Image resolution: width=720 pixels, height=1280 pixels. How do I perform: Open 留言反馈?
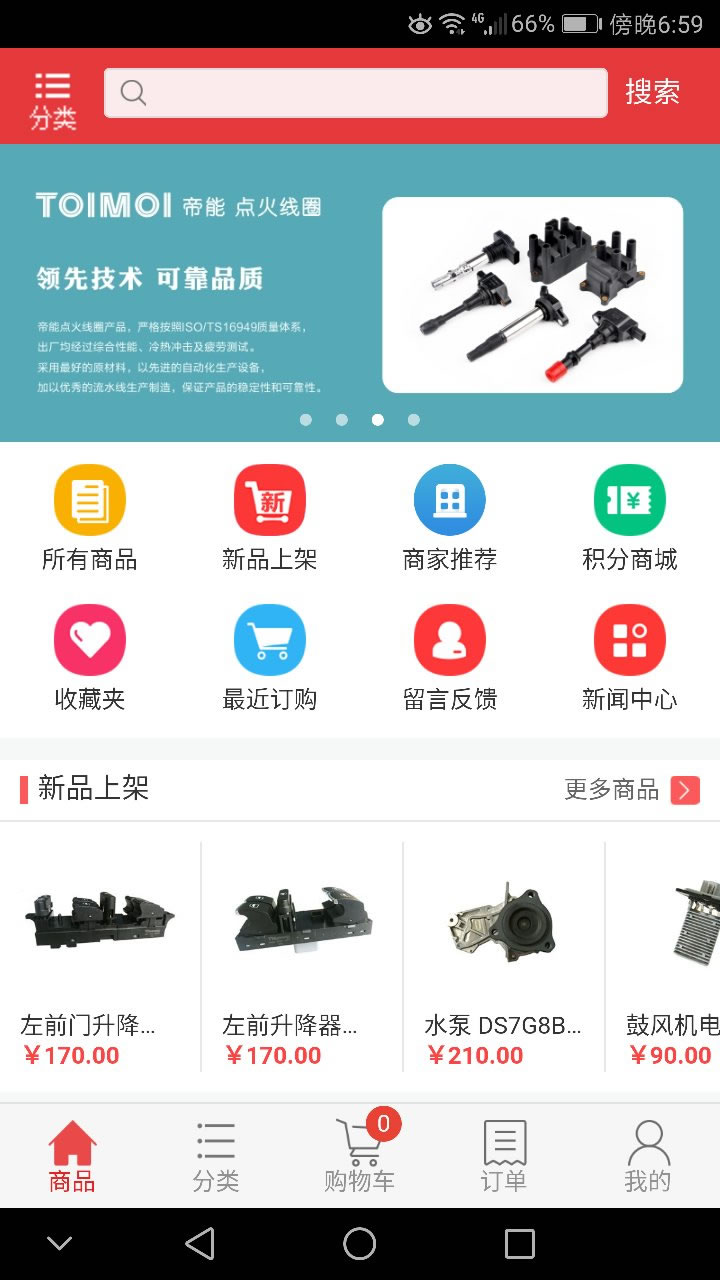(449, 658)
